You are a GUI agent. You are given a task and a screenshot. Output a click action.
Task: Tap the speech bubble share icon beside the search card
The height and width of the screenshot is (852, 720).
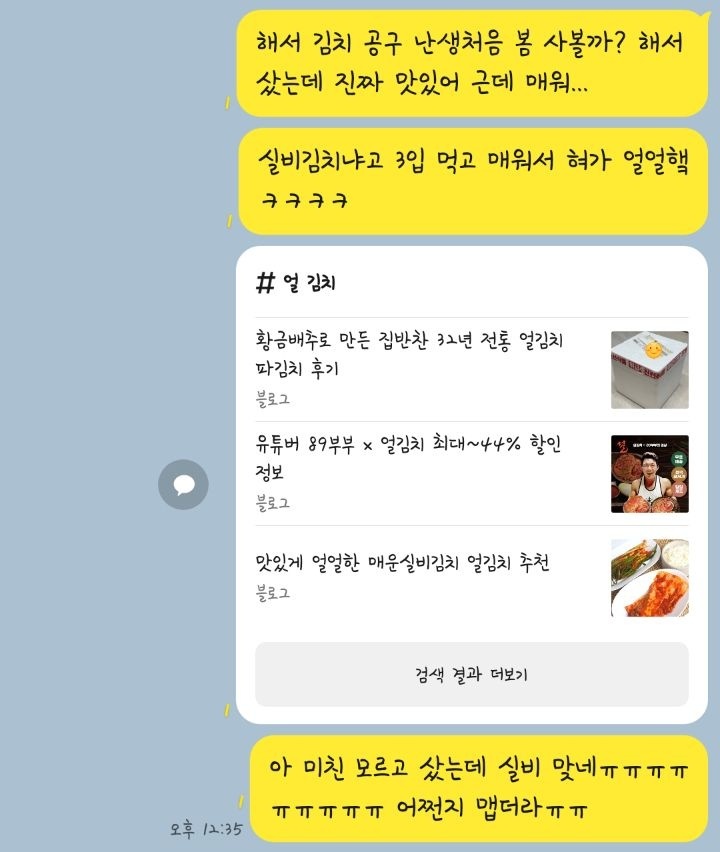(183, 485)
